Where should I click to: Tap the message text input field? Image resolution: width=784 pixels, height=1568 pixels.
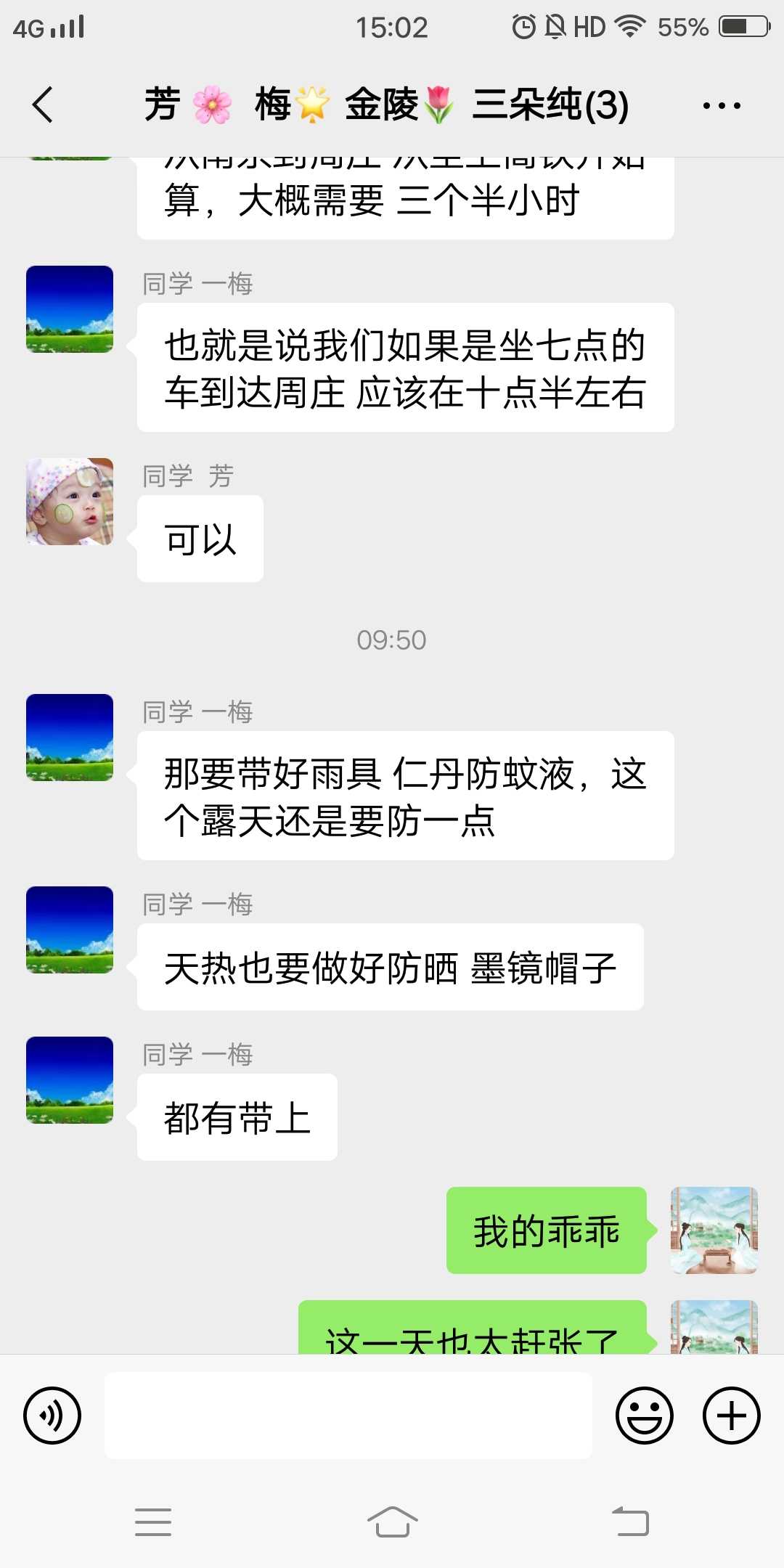pos(348,1415)
